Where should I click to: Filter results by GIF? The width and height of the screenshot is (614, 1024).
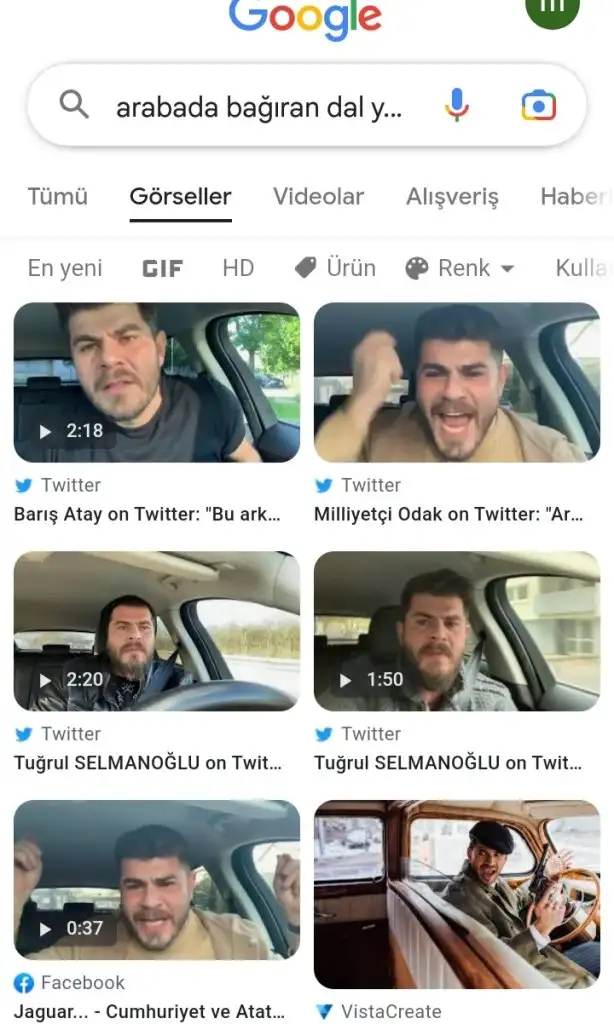coord(163,268)
